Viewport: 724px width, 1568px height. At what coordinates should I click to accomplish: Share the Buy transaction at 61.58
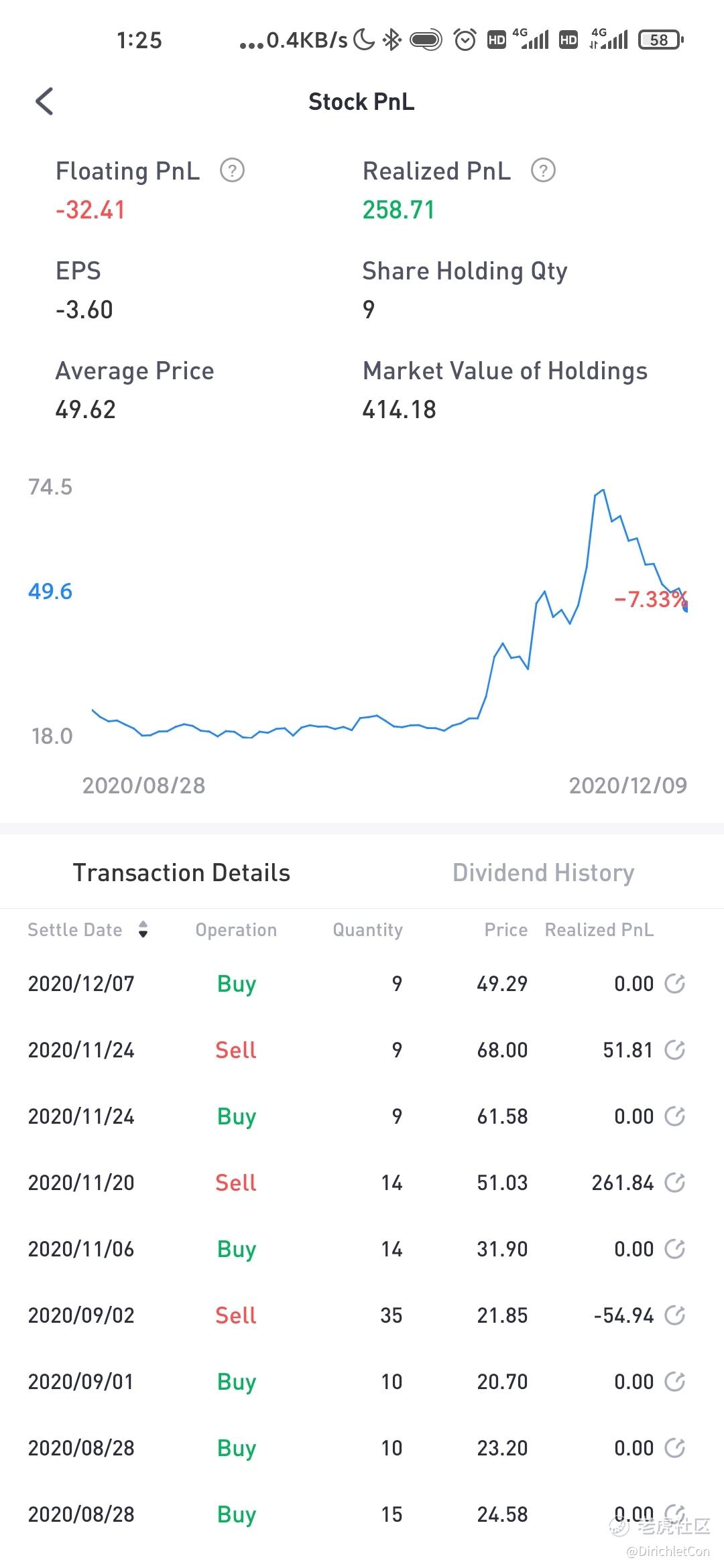(x=674, y=1116)
